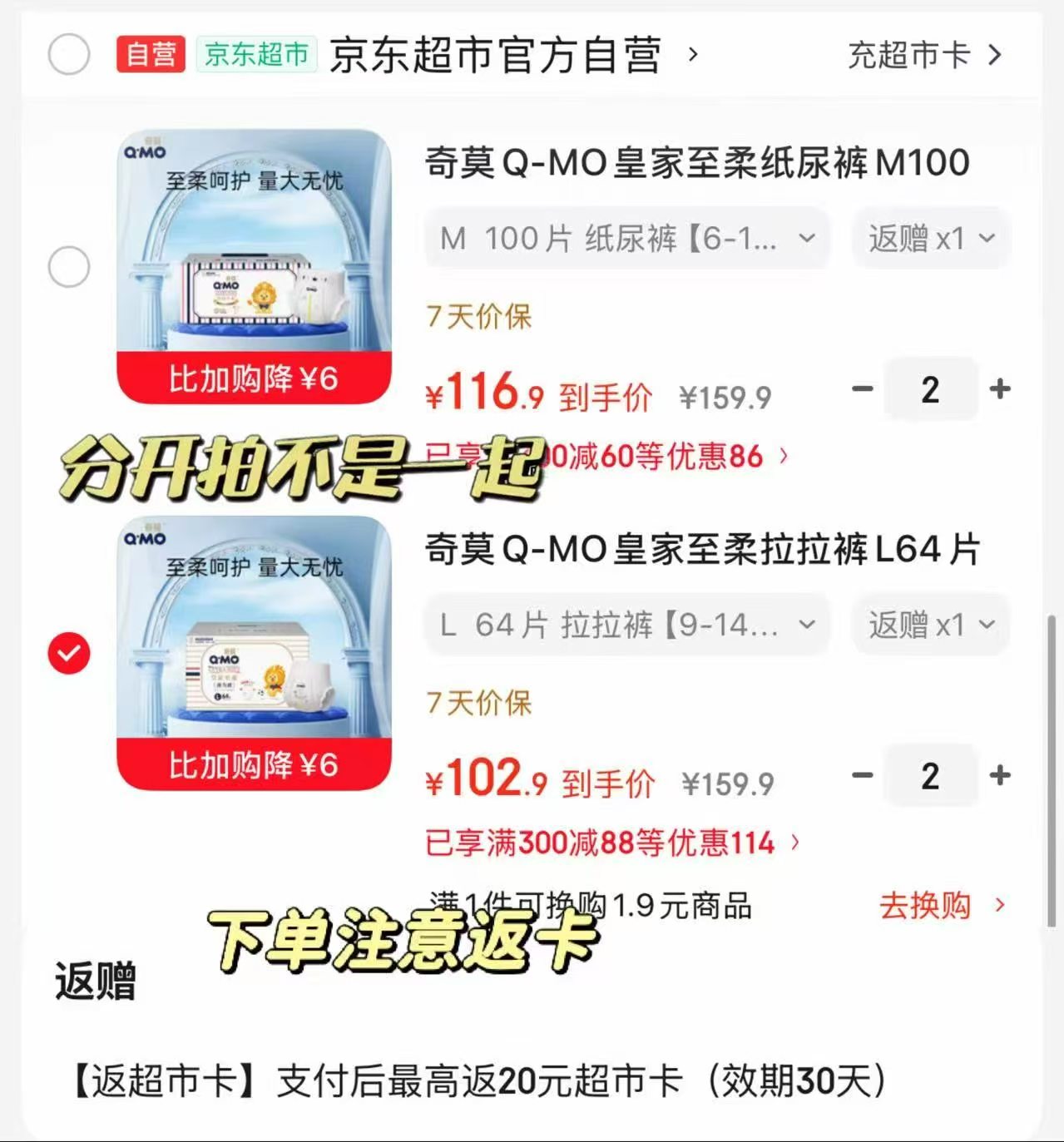Viewport: 1064px width, 1142px height.
Task: Edit quantity field of 拉拉裤 L64片
Action: (930, 775)
